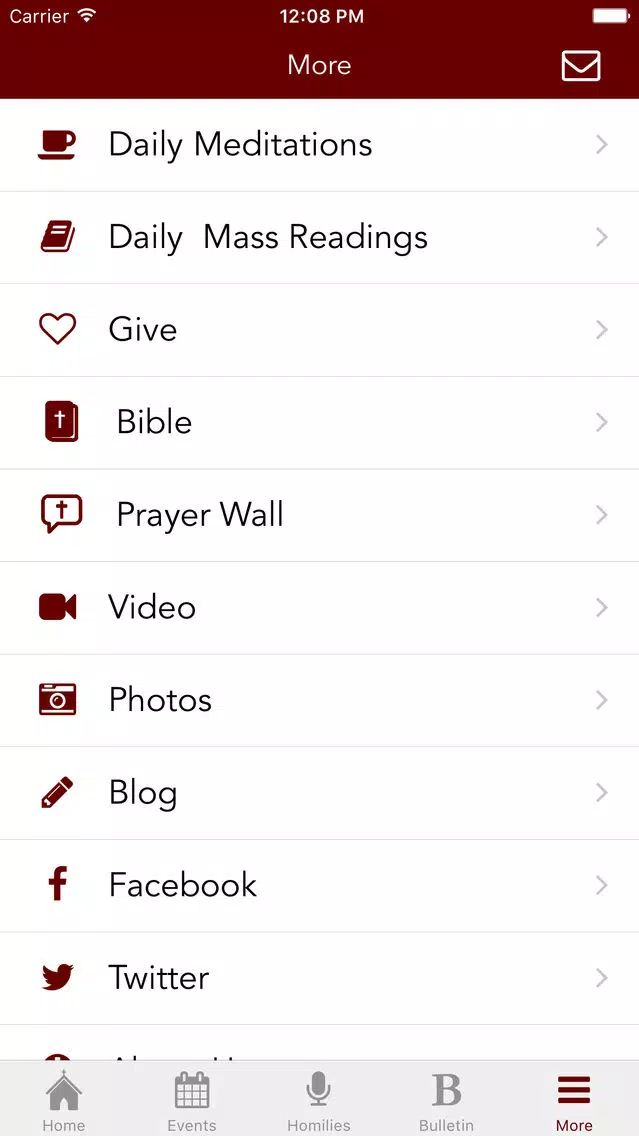The image size is (639, 1136).
Task: Open the Blog
Action: [320, 793]
